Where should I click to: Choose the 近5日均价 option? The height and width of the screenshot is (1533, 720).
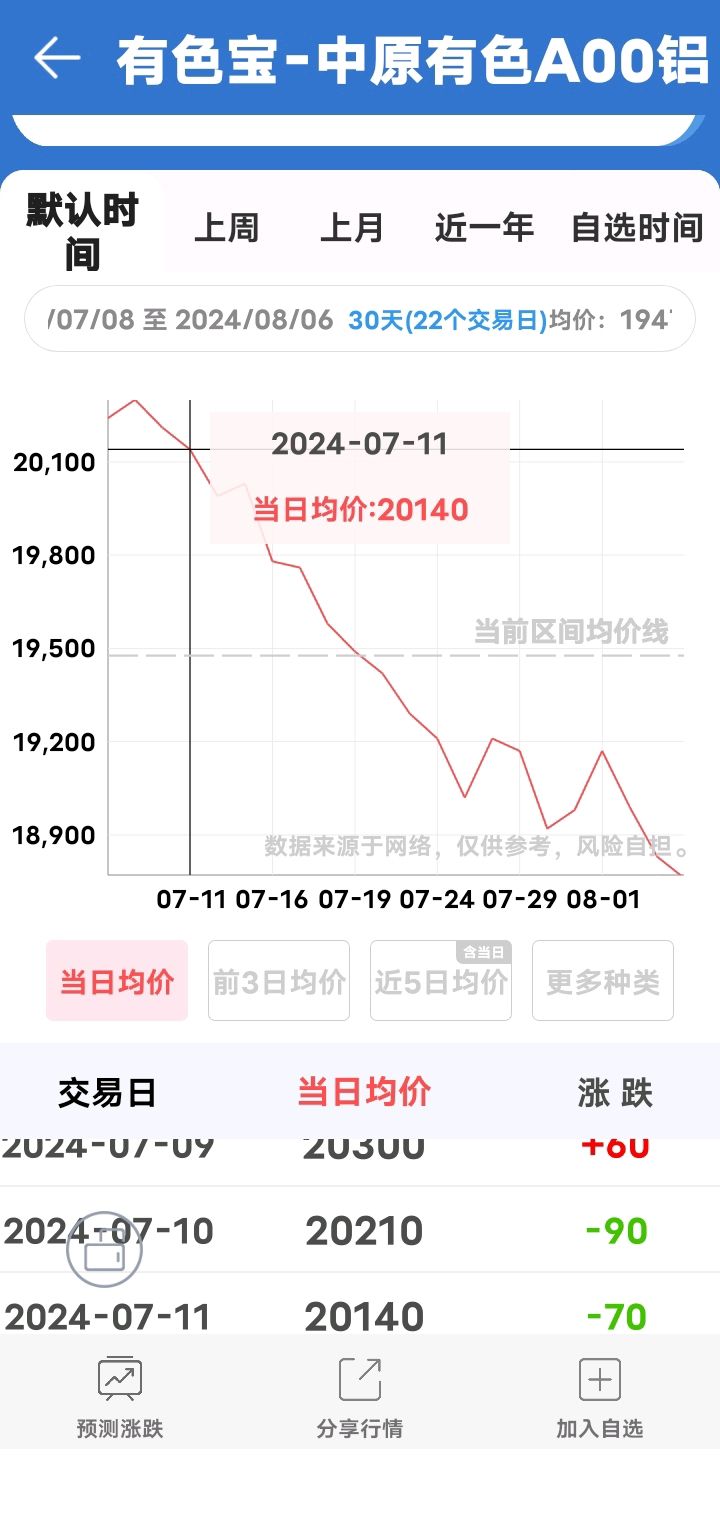click(441, 981)
